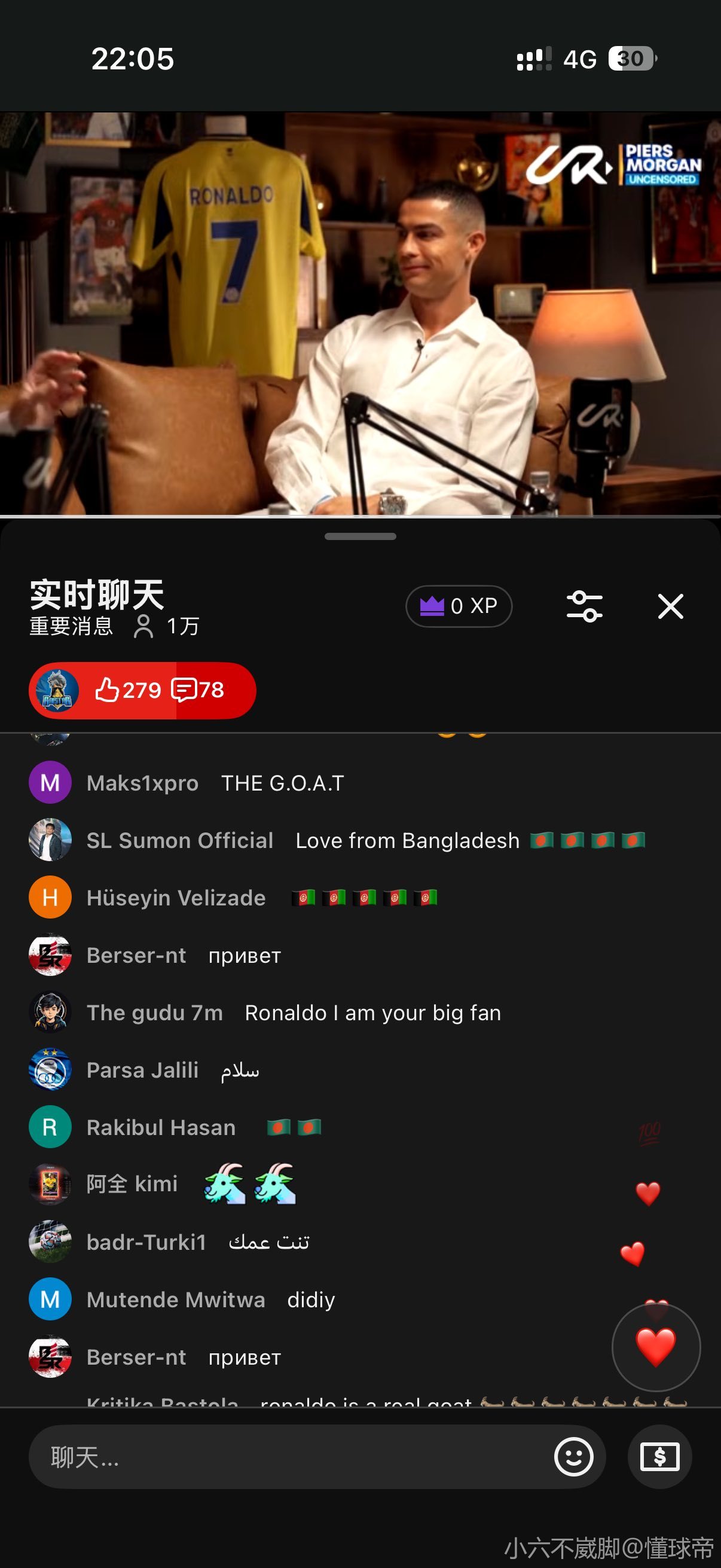Open live chat filter settings

point(584,606)
